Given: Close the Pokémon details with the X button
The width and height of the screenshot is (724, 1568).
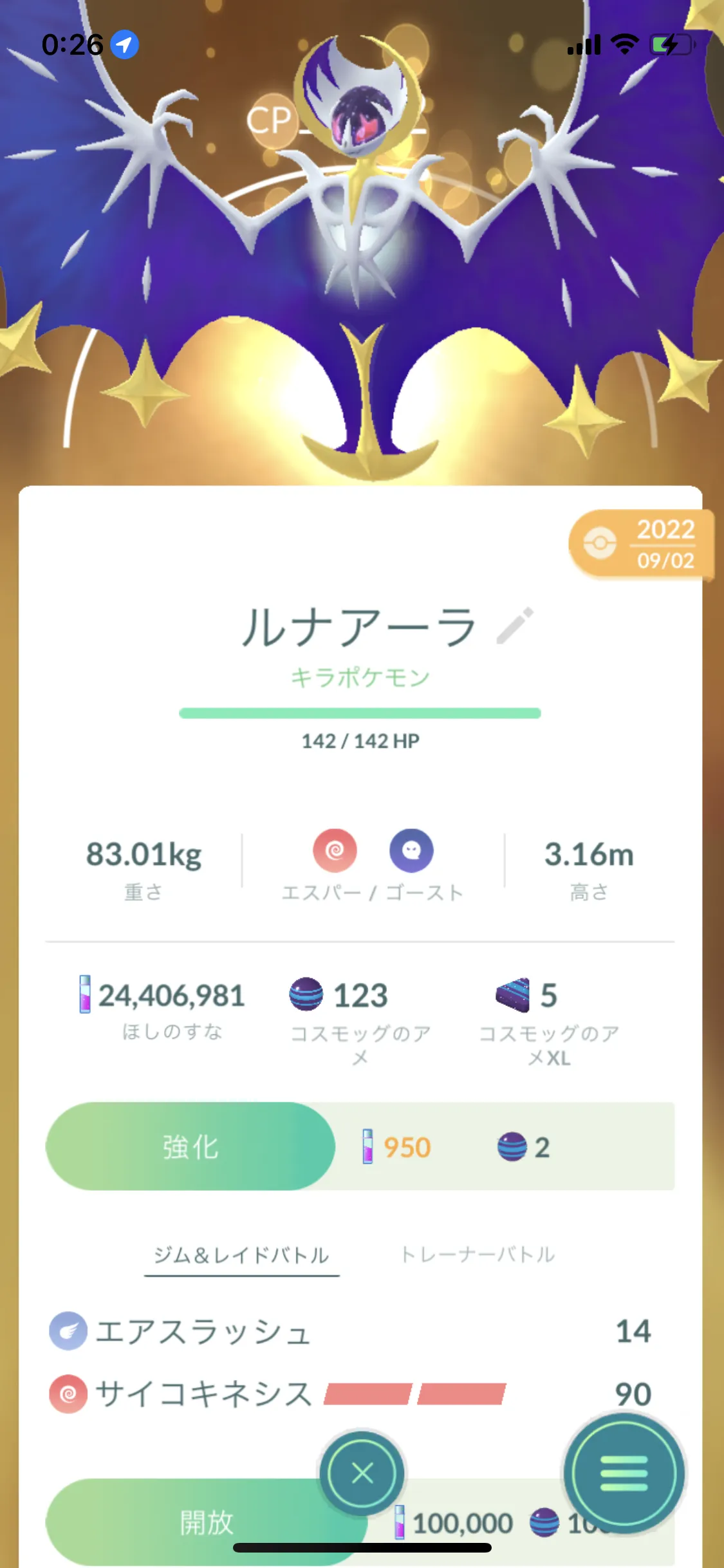Looking at the screenshot, I should (x=362, y=1473).
